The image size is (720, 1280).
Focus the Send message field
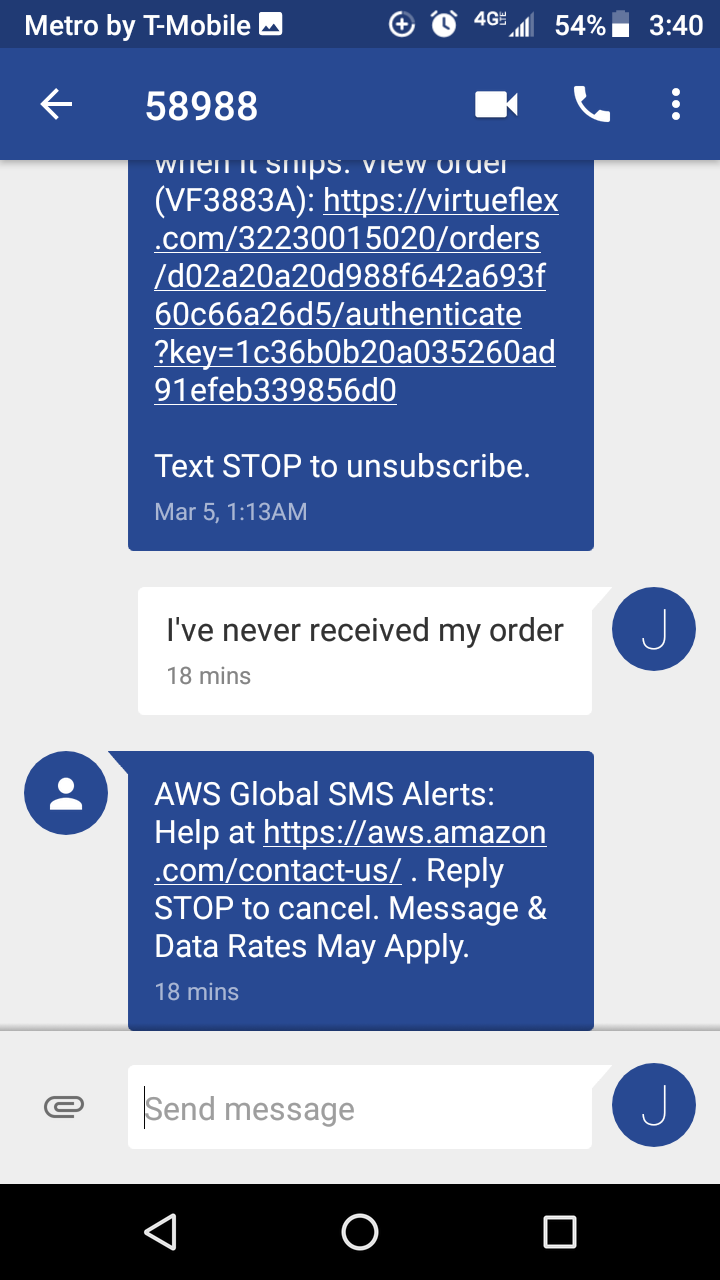360,1107
